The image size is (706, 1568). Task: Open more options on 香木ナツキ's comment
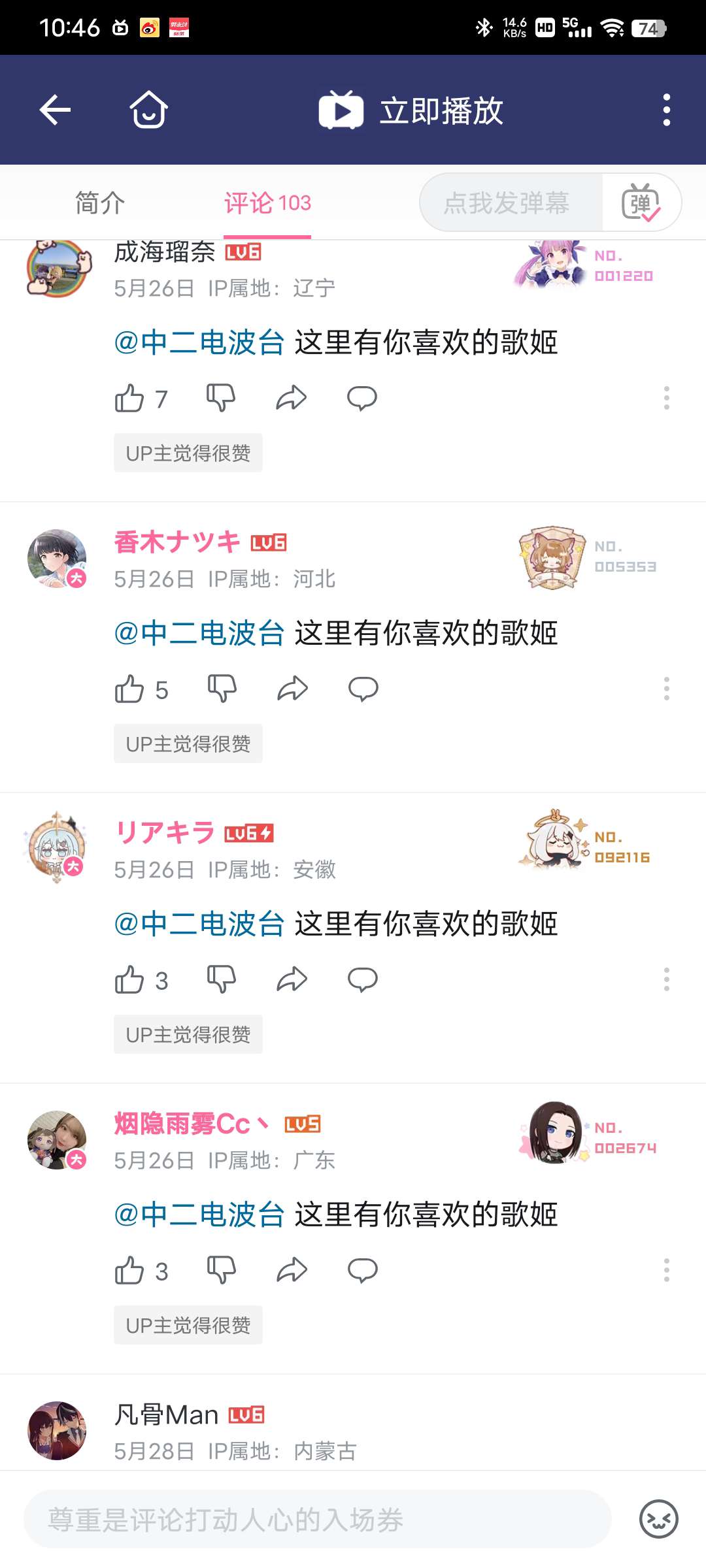[x=666, y=689]
